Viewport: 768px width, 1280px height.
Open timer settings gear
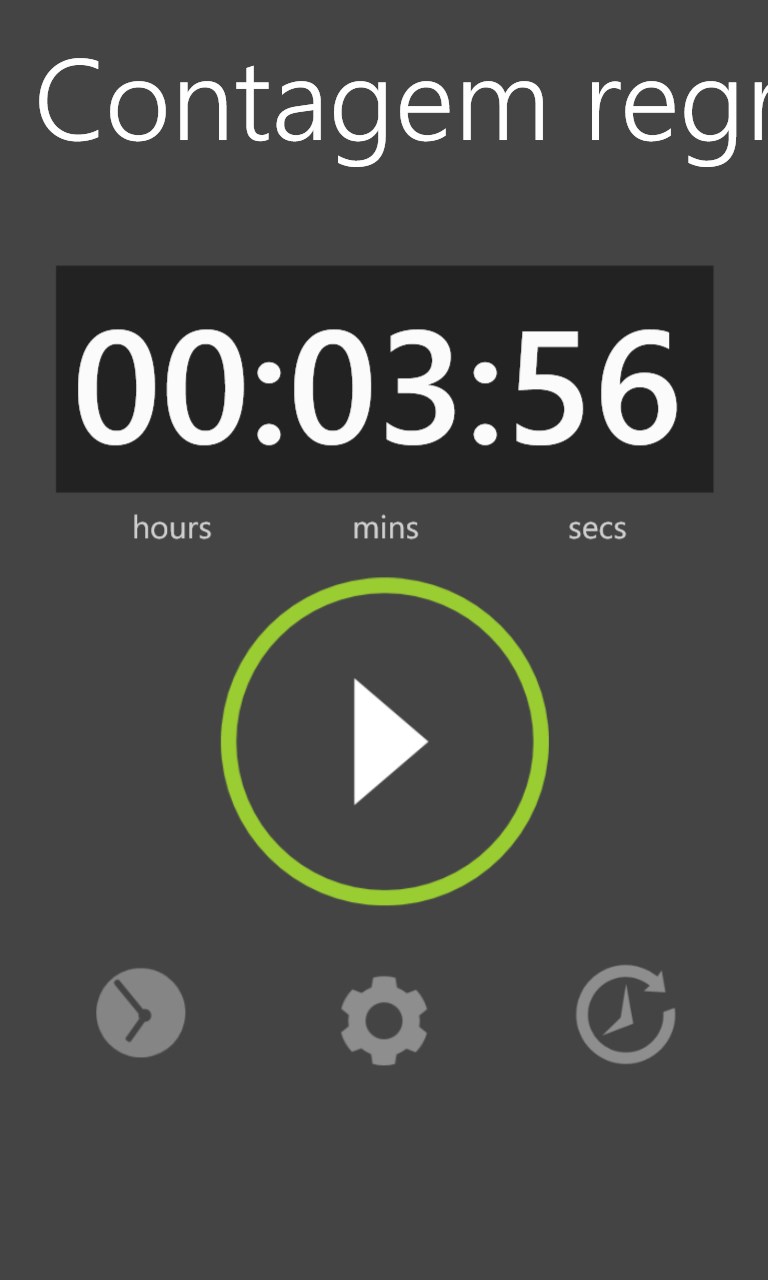[x=384, y=1020]
